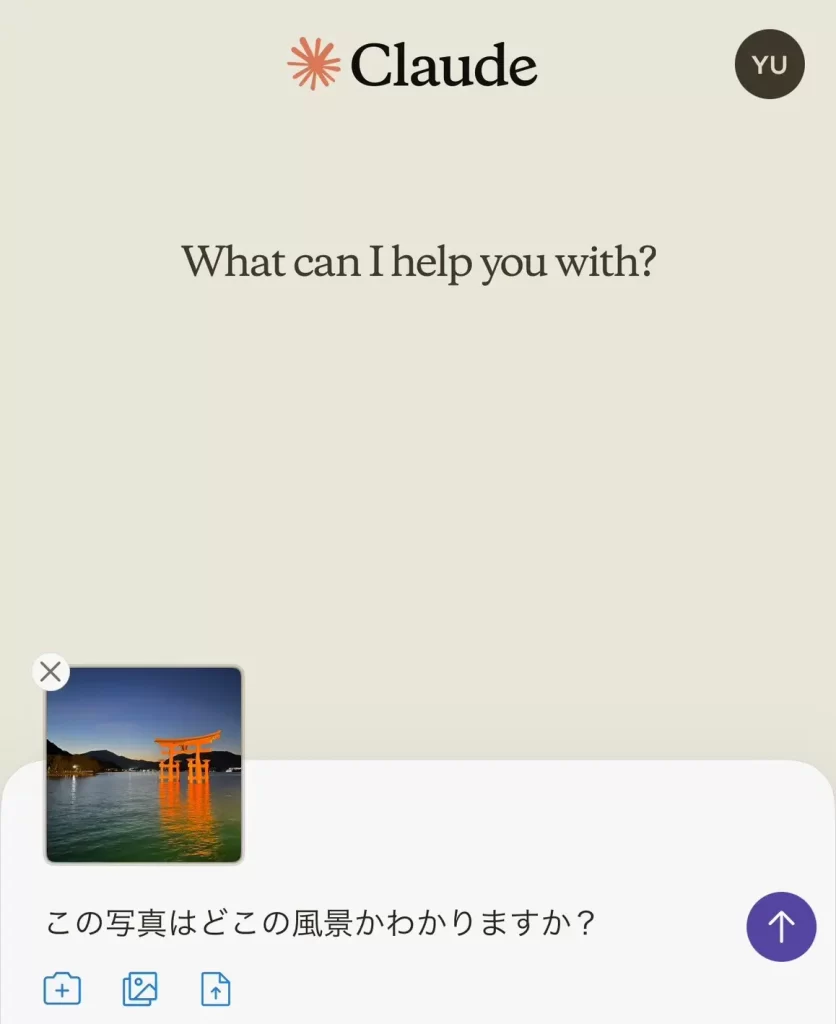
Task: Tap the message text field
Action: 380,922
